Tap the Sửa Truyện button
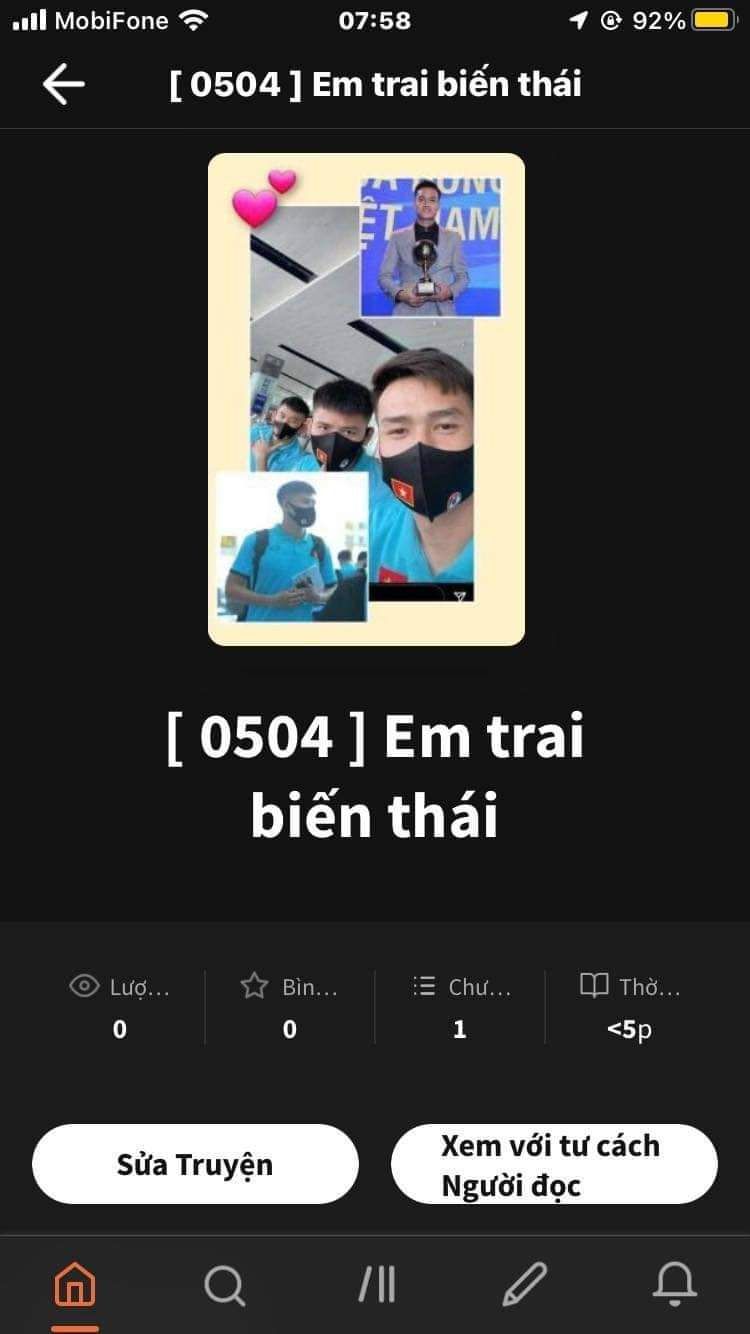This screenshot has width=750, height=1334. point(195,1164)
